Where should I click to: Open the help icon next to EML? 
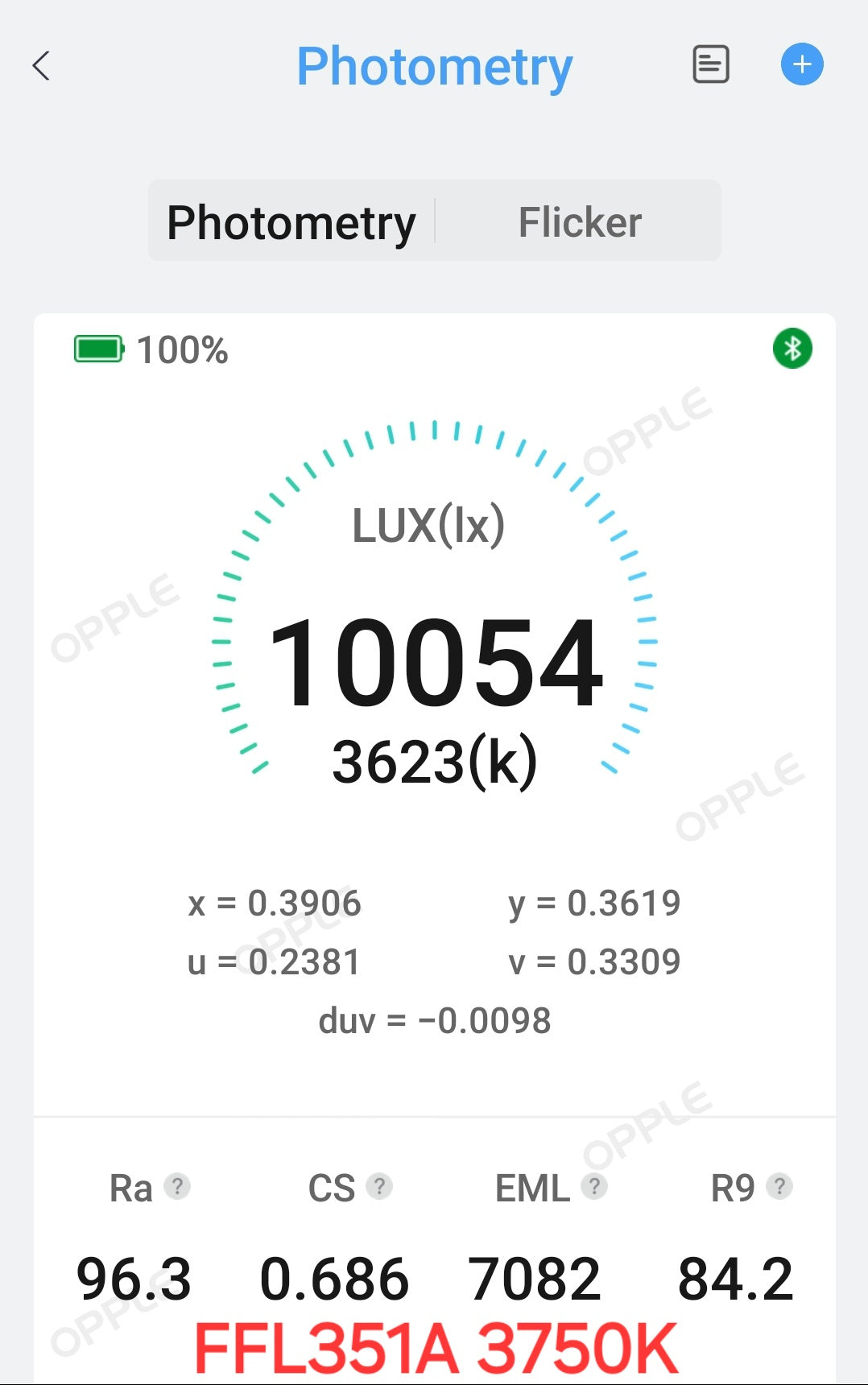(594, 1186)
